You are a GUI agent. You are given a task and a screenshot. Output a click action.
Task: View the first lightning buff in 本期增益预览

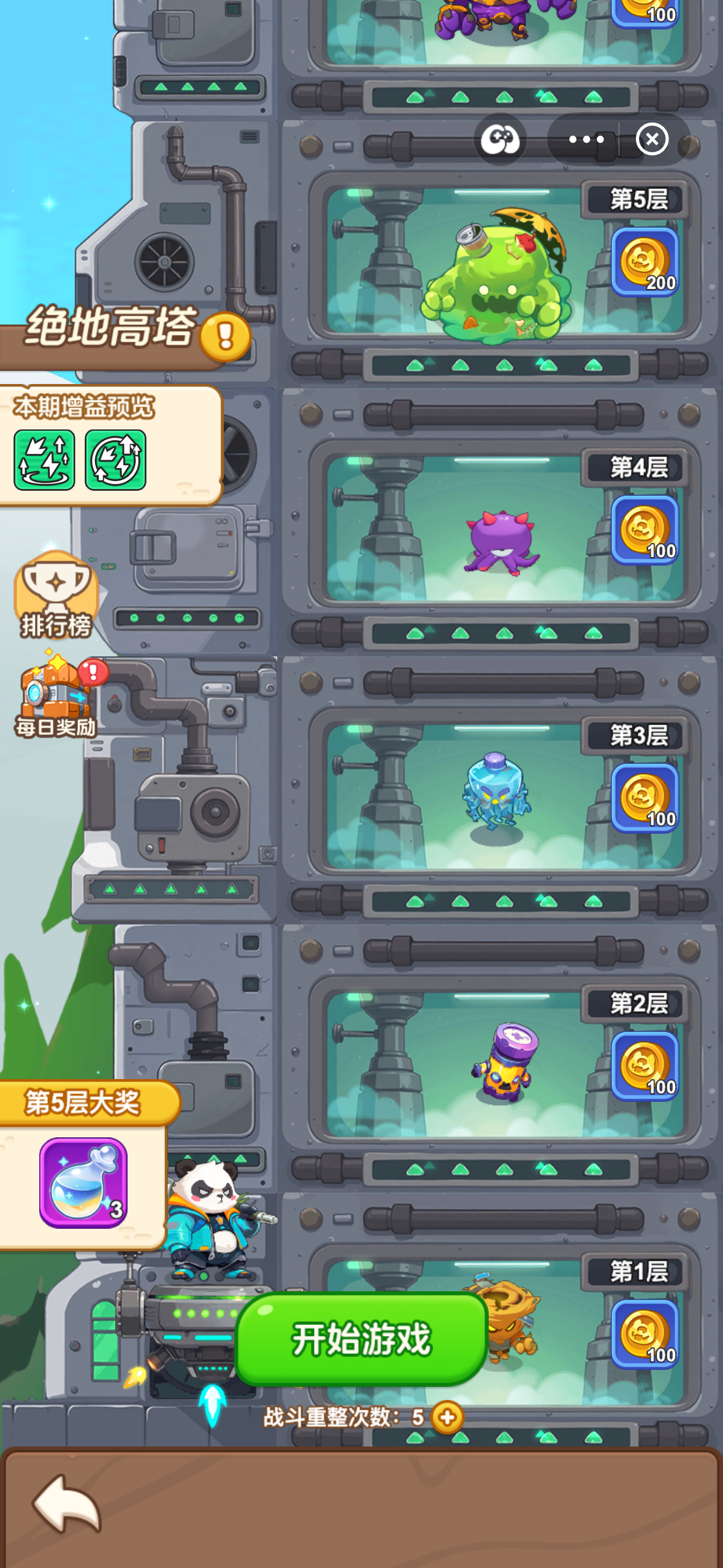(45, 459)
